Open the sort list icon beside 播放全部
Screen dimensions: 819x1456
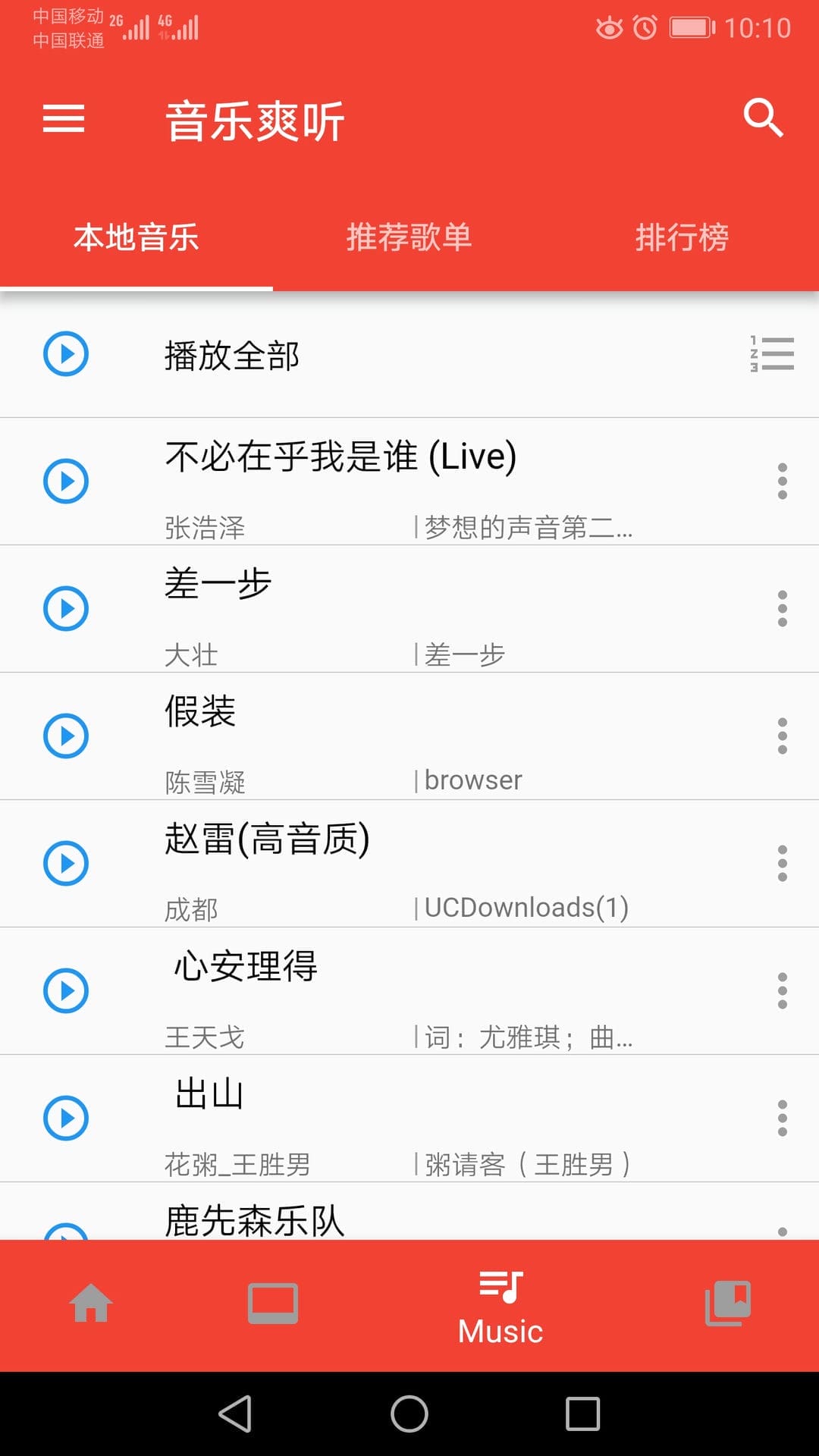772,354
